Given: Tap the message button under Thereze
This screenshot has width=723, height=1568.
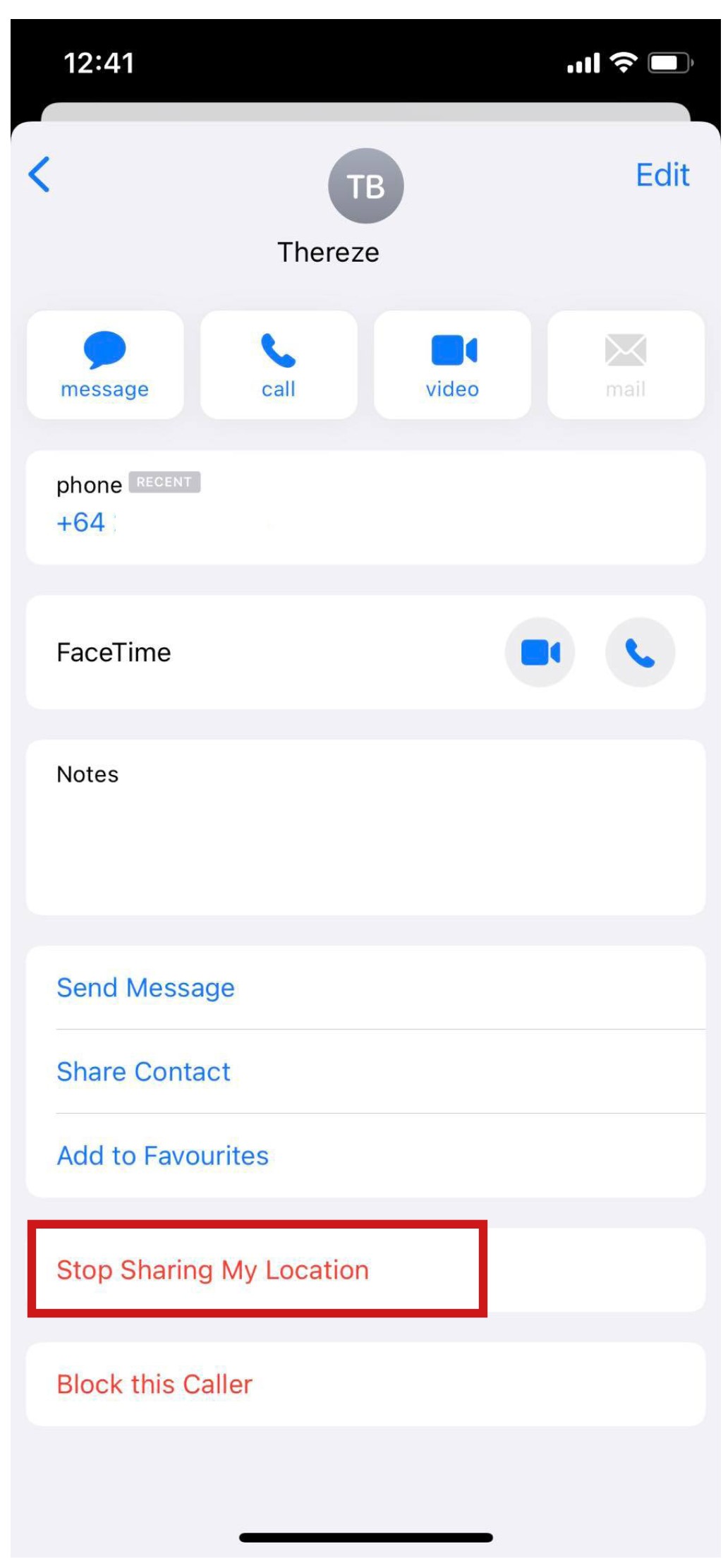Looking at the screenshot, I should [105, 365].
